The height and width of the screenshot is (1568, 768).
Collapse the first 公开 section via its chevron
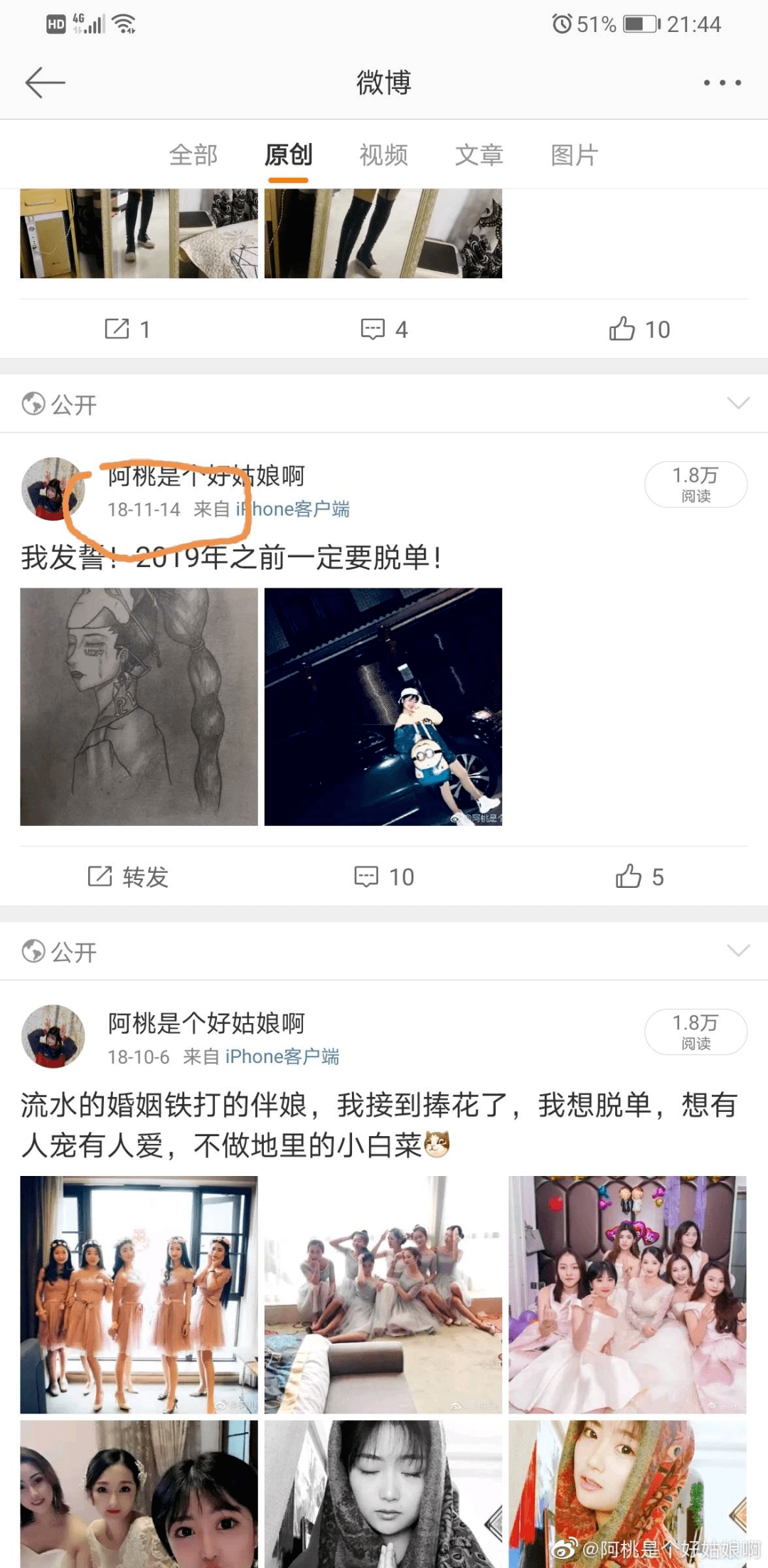coord(737,403)
